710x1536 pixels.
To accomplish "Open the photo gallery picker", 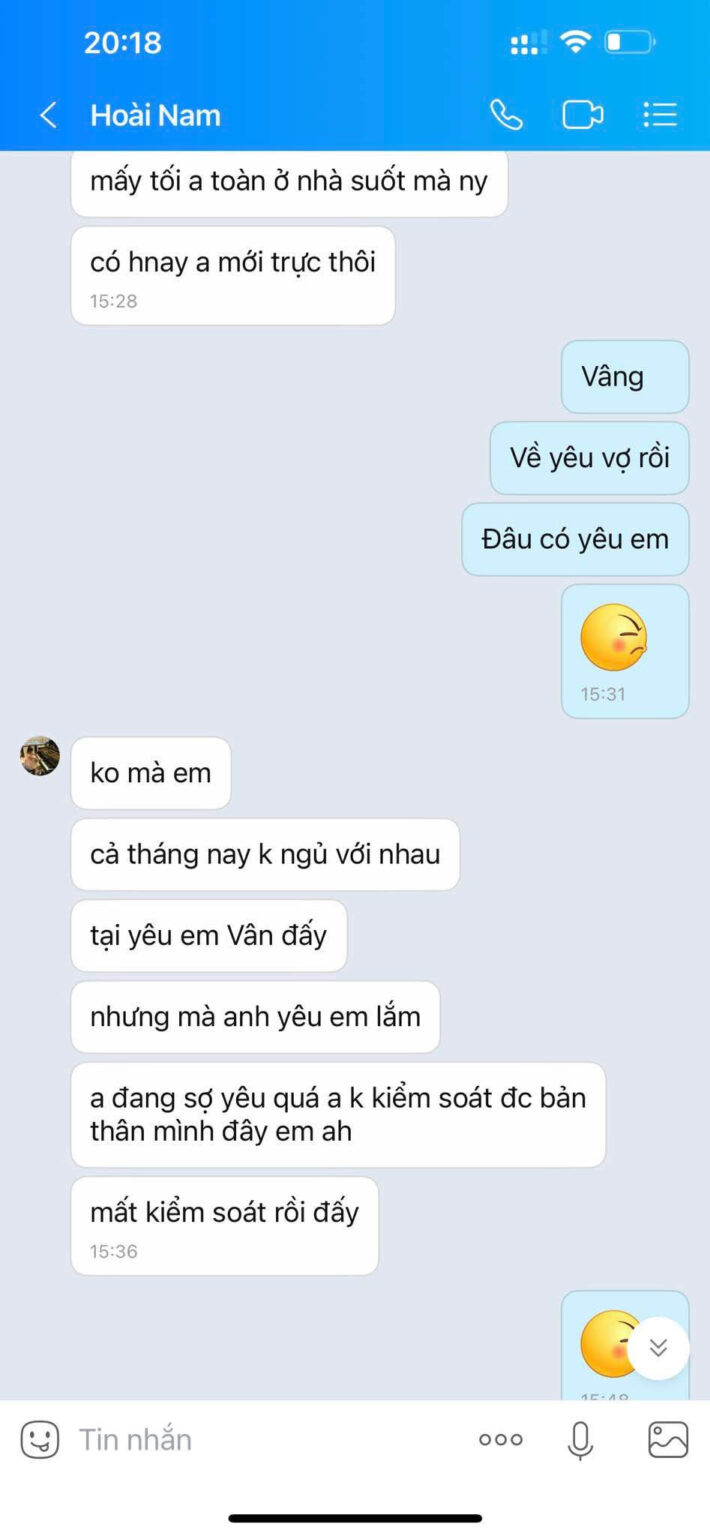I will [668, 1440].
